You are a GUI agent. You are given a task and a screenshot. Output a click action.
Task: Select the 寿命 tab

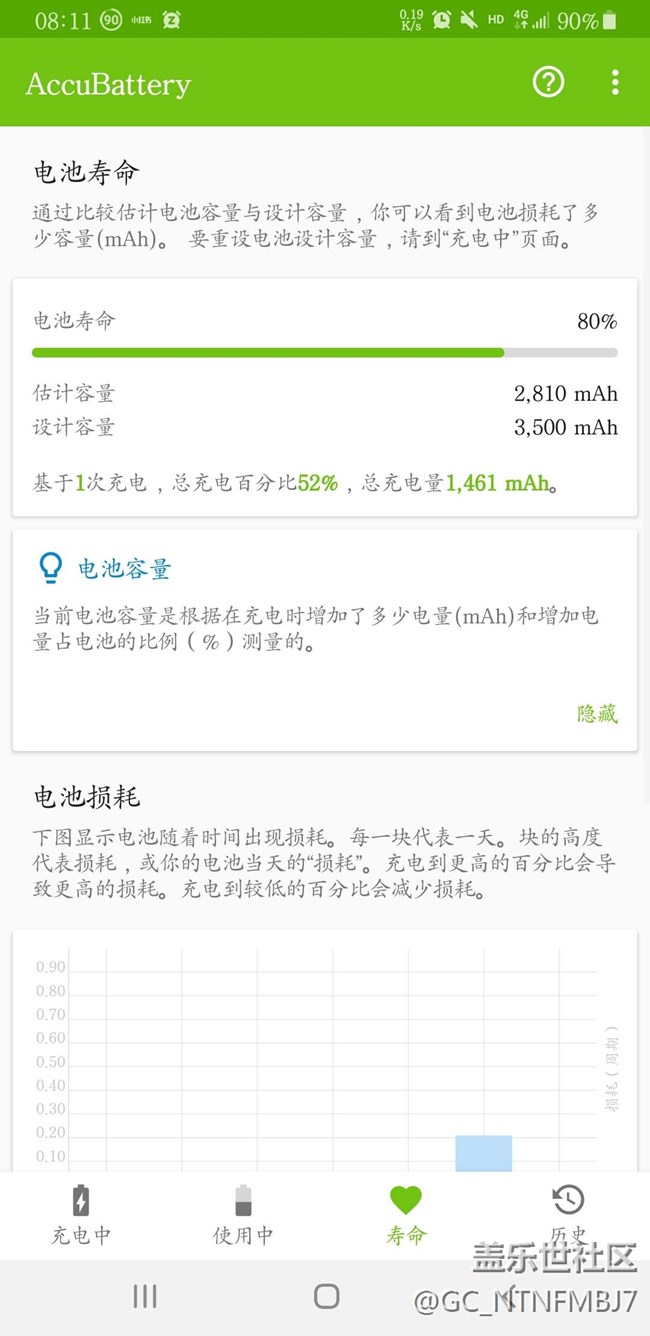pyautogui.click(x=406, y=1214)
